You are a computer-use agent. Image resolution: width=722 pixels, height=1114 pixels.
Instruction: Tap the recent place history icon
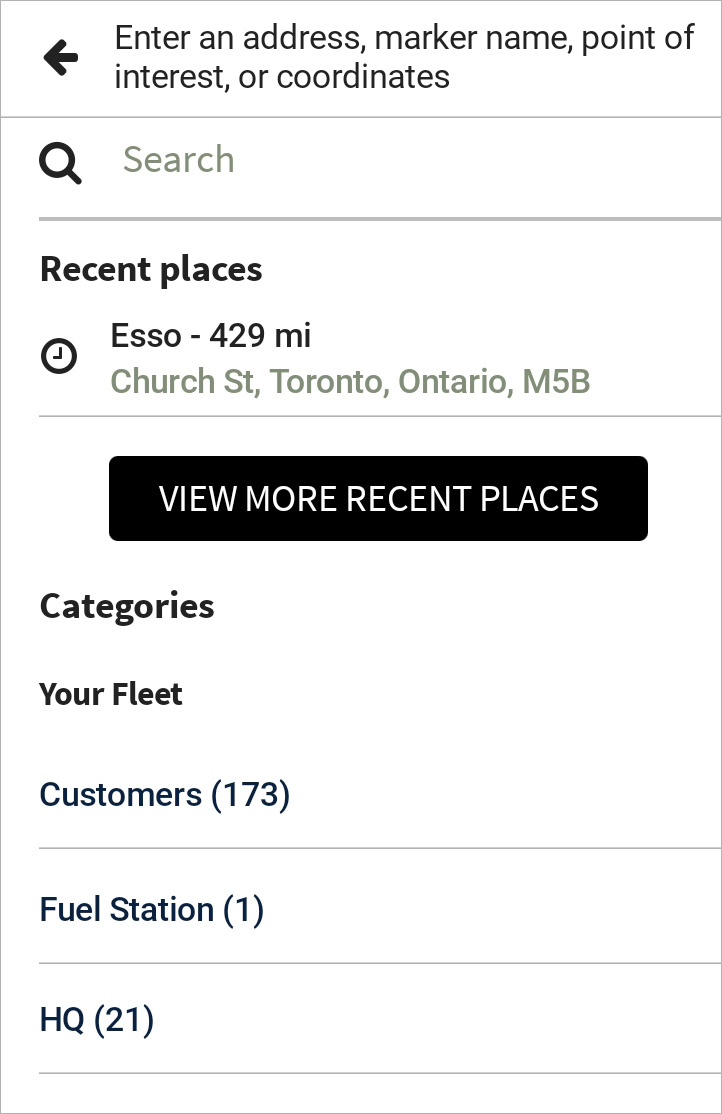tap(59, 355)
